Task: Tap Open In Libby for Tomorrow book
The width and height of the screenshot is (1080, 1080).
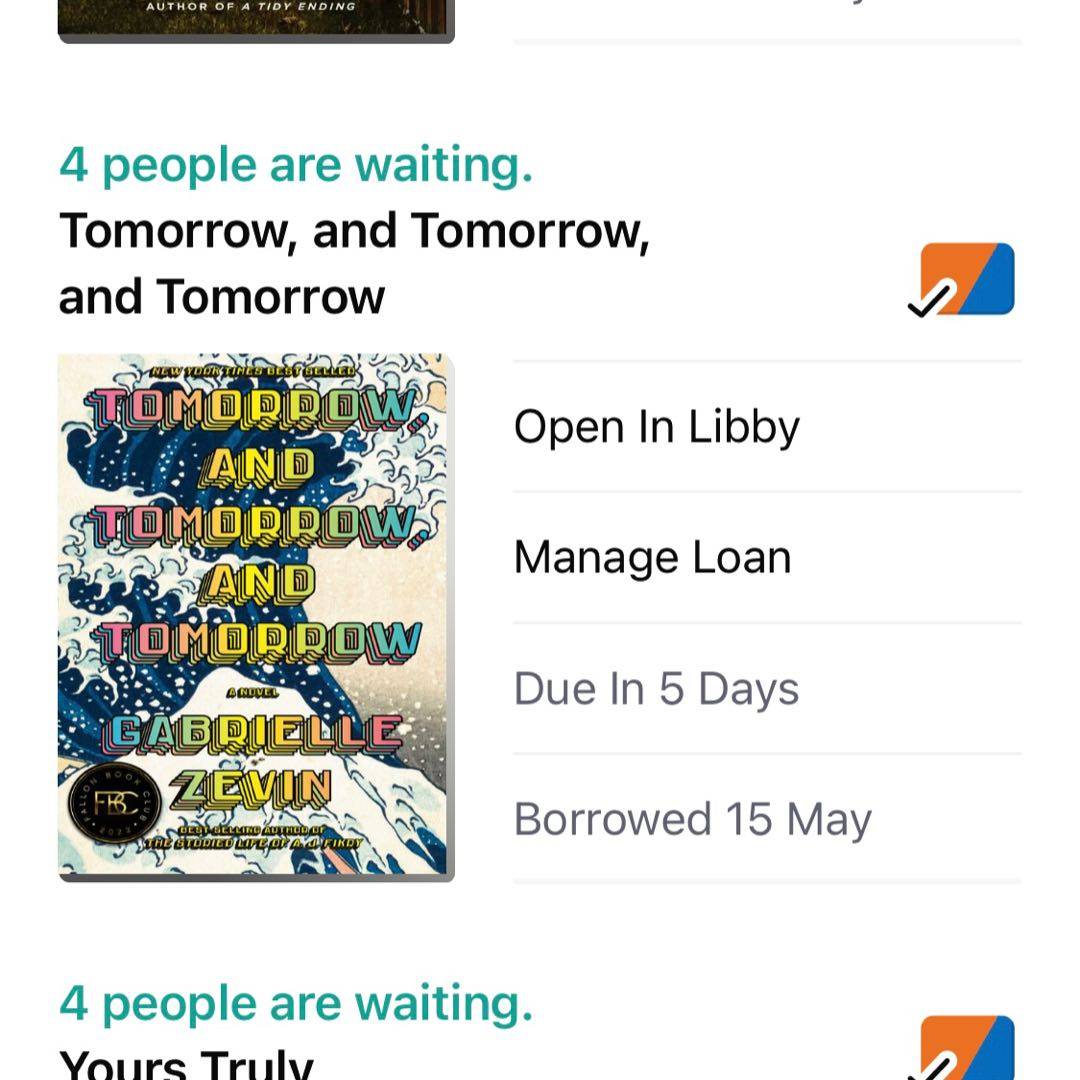Action: pyautogui.click(x=657, y=427)
